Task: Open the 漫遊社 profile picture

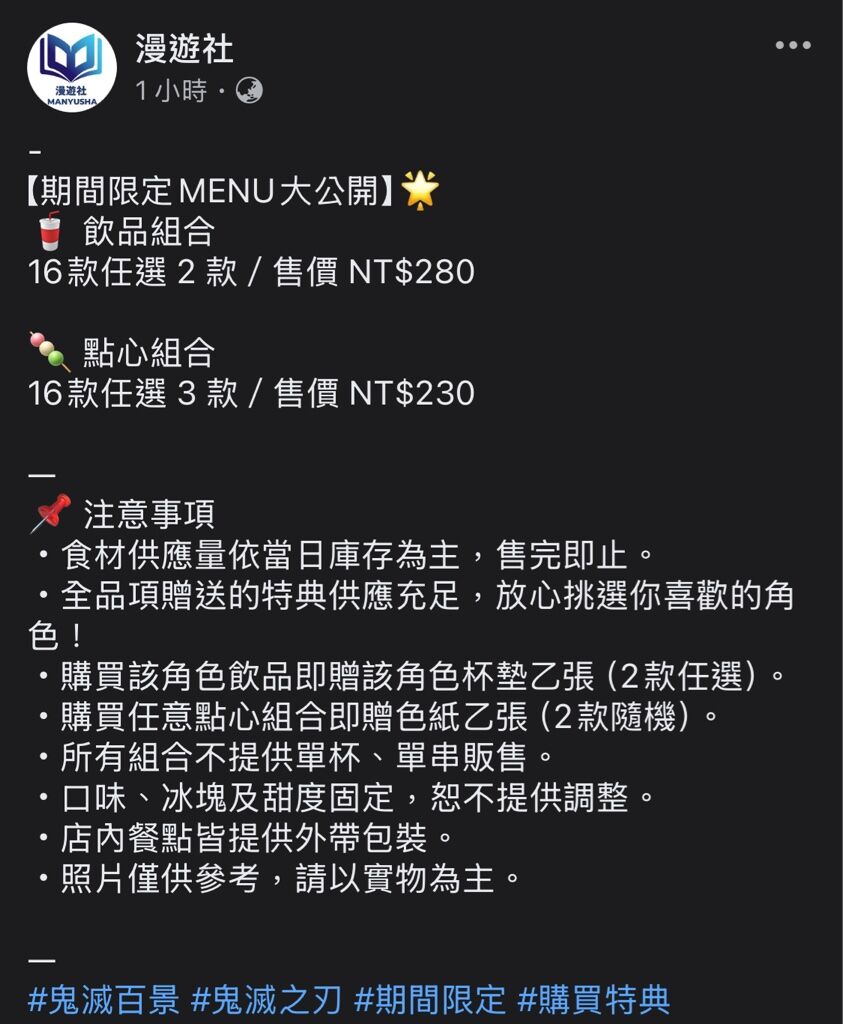Action: pos(71,67)
